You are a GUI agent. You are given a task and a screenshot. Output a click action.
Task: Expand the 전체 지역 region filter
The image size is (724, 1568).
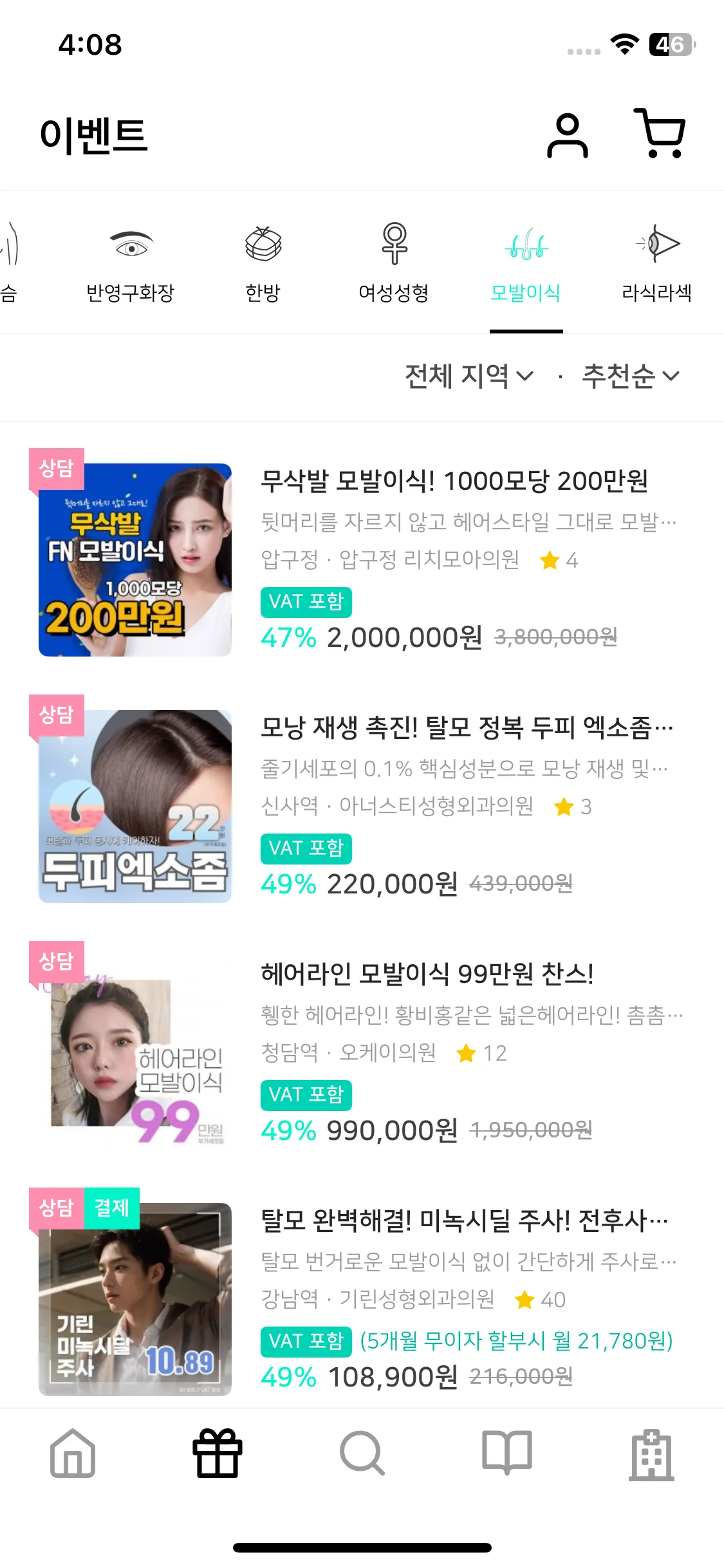469,376
